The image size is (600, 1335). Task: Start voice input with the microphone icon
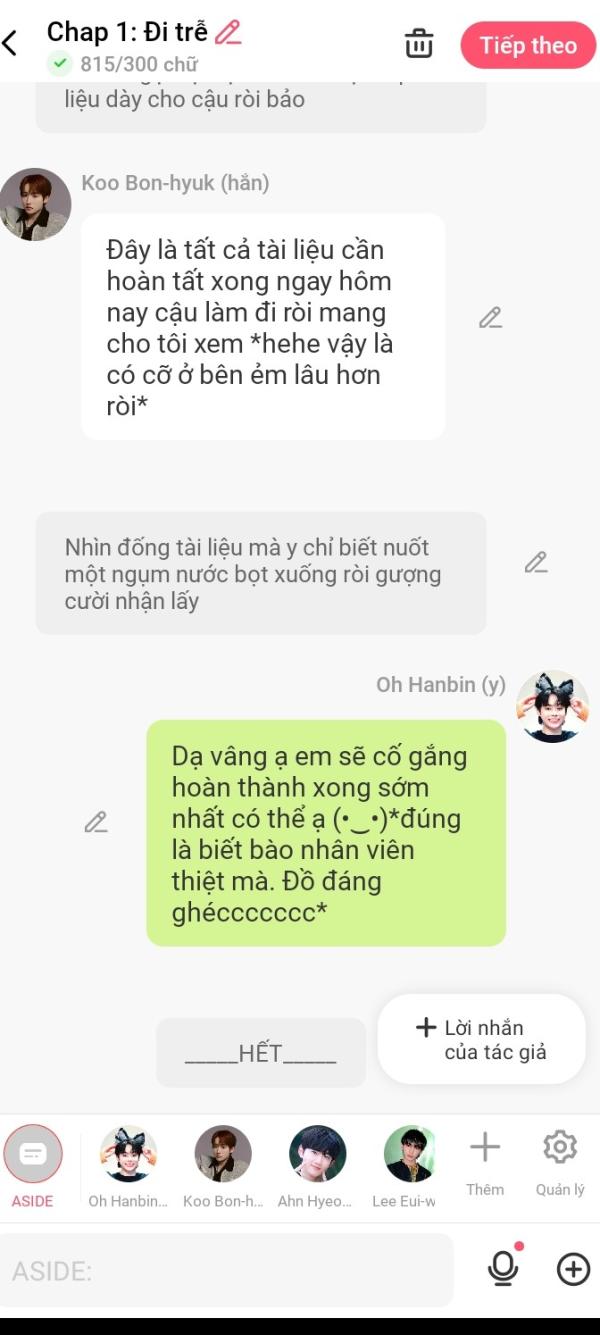pyautogui.click(x=503, y=1268)
